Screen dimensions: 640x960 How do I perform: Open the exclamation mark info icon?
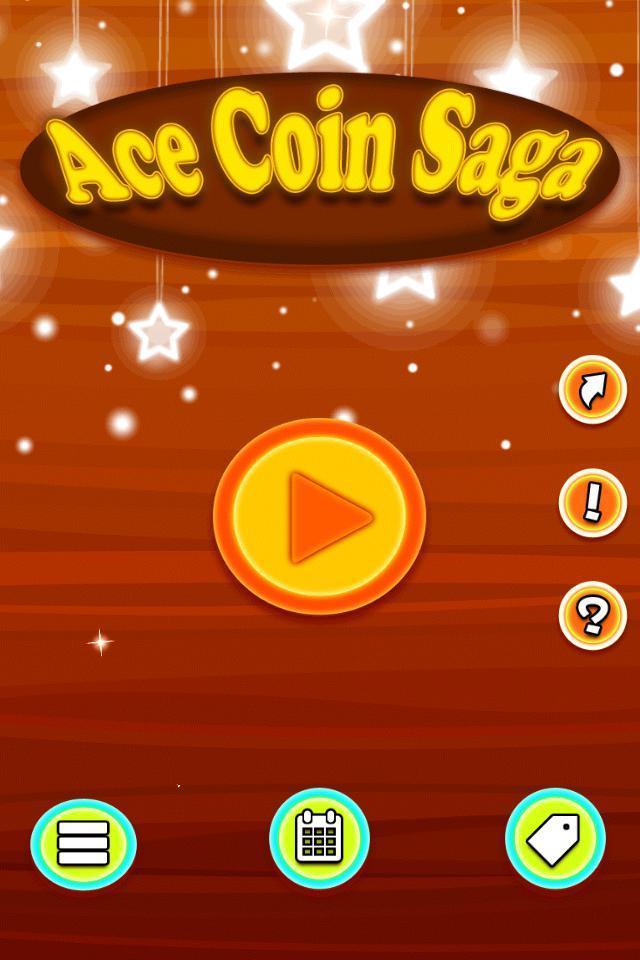pyautogui.click(x=592, y=503)
